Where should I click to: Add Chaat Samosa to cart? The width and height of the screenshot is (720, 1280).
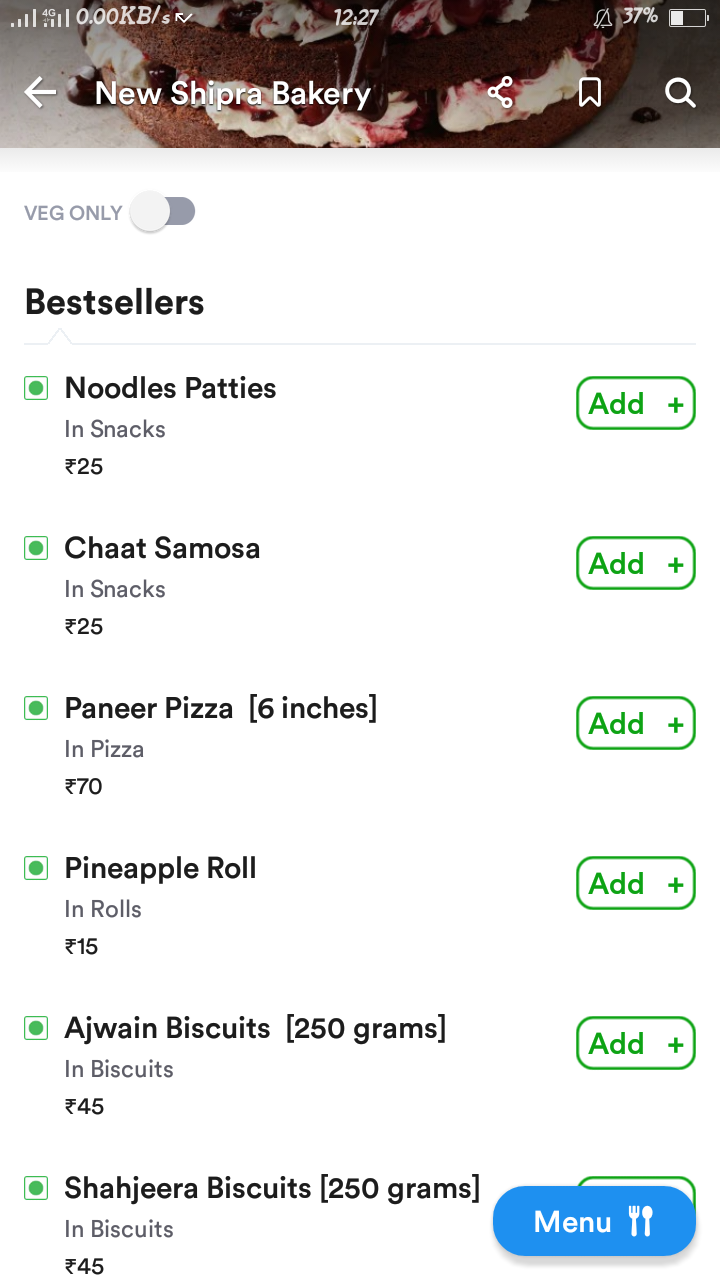click(x=636, y=563)
